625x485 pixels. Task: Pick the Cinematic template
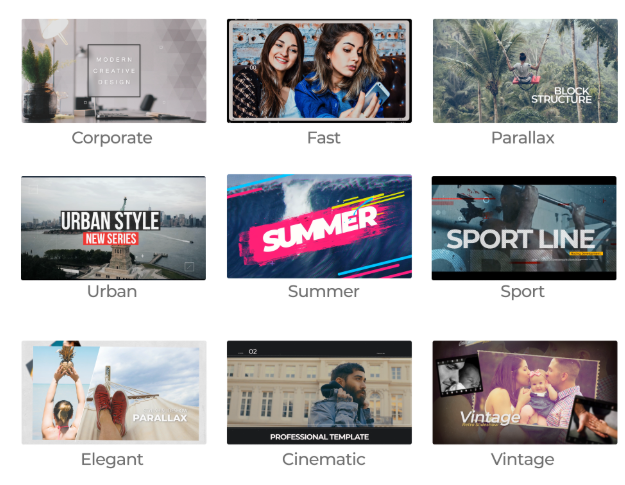[x=319, y=392]
